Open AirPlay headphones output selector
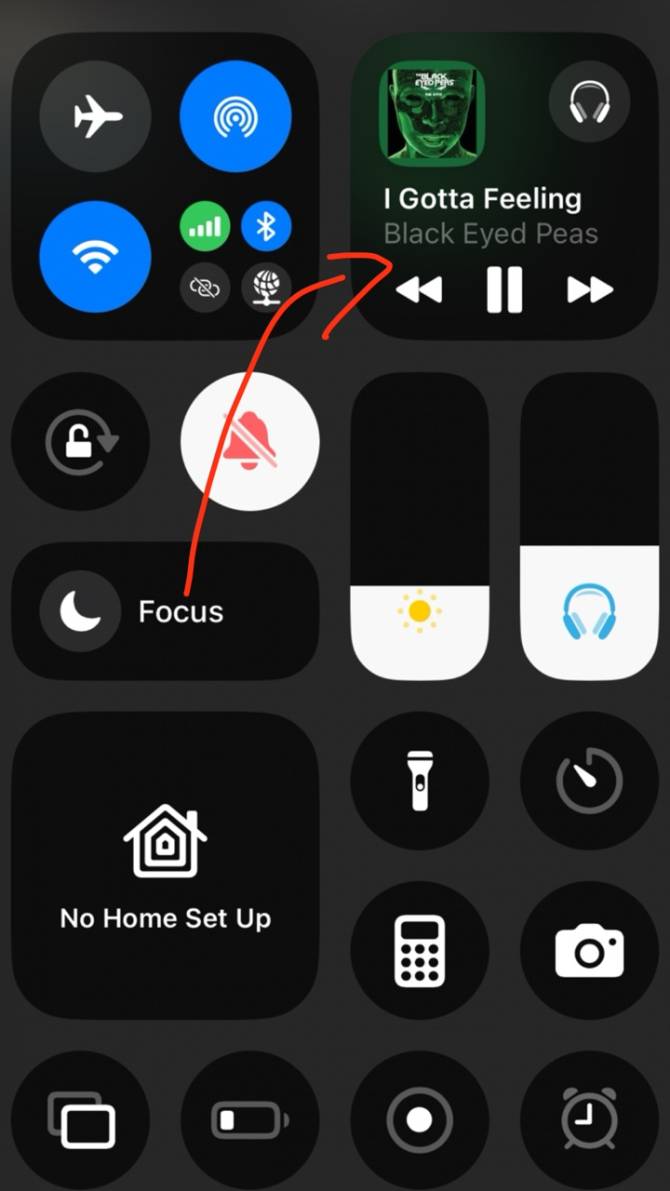Viewport: 670px width, 1191px height. point(589,102)
